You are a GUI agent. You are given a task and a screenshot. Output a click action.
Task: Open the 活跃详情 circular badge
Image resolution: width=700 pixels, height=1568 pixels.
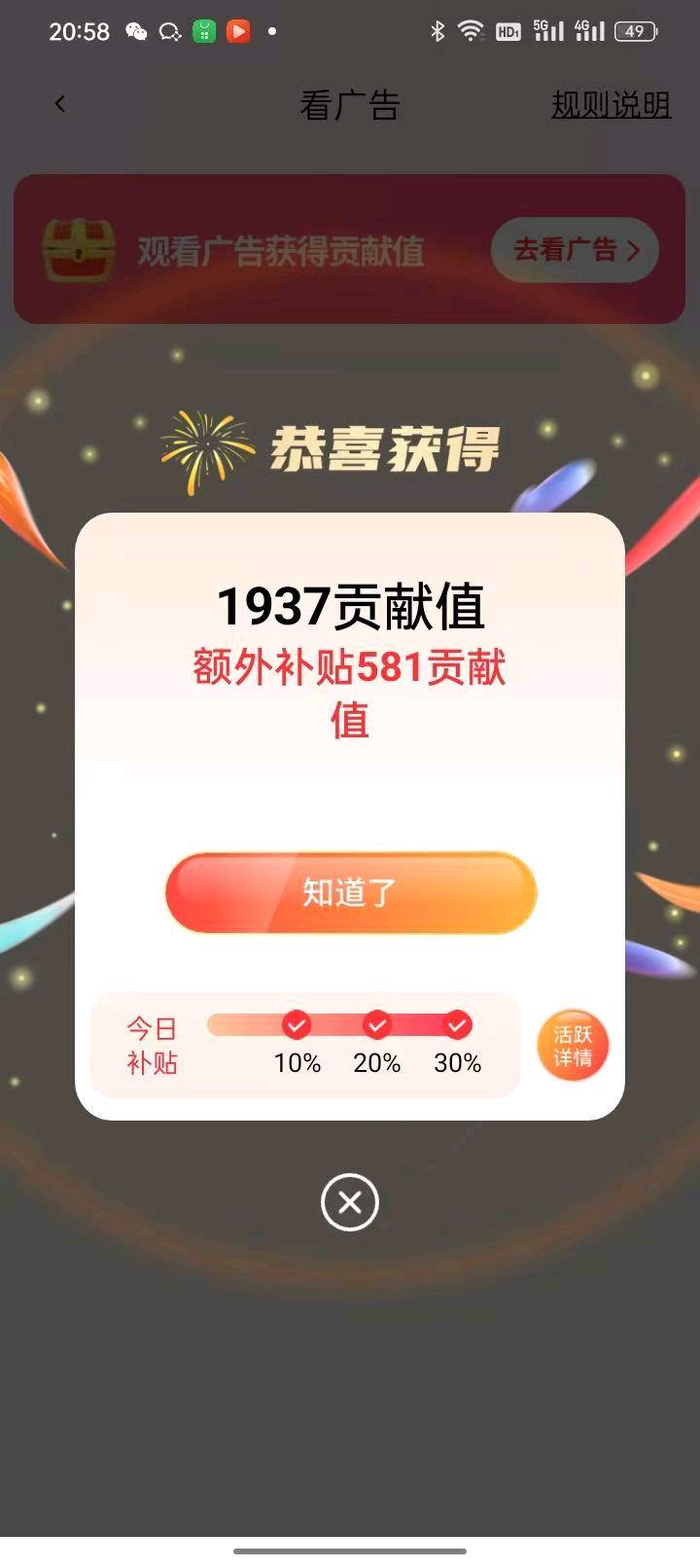pos(573,1045)
